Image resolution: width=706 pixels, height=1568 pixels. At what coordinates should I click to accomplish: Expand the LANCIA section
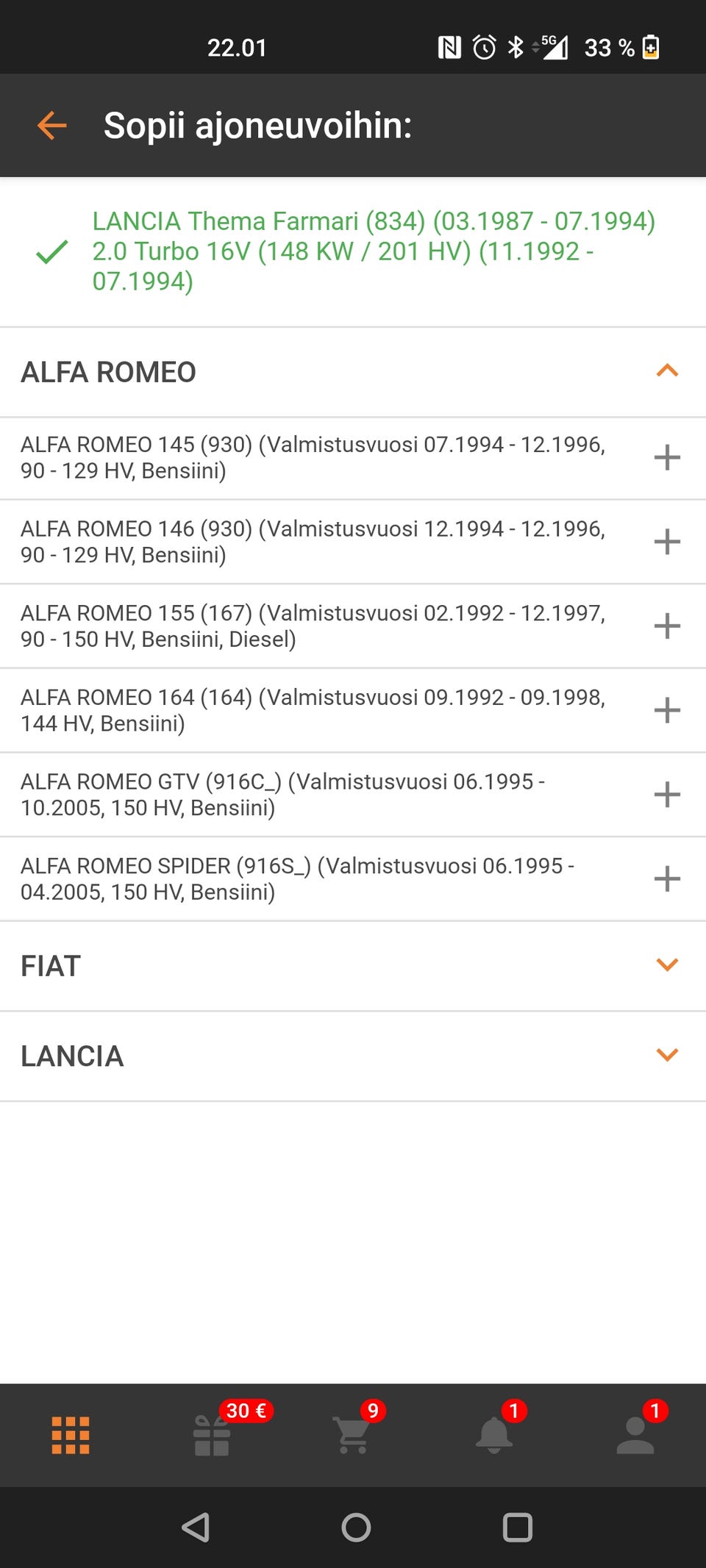point(666,1056)
